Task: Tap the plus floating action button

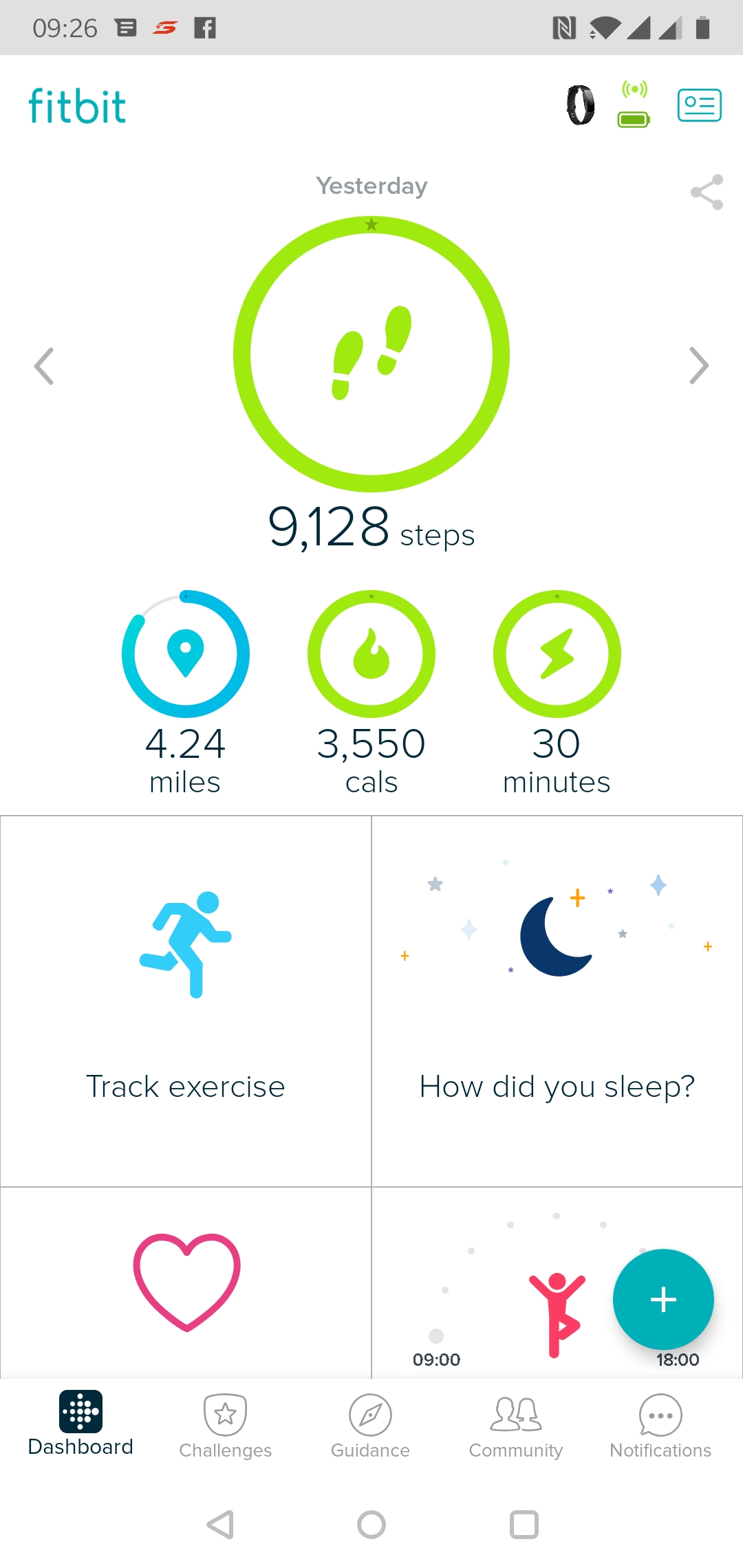Action: [x=663, y=1299]
